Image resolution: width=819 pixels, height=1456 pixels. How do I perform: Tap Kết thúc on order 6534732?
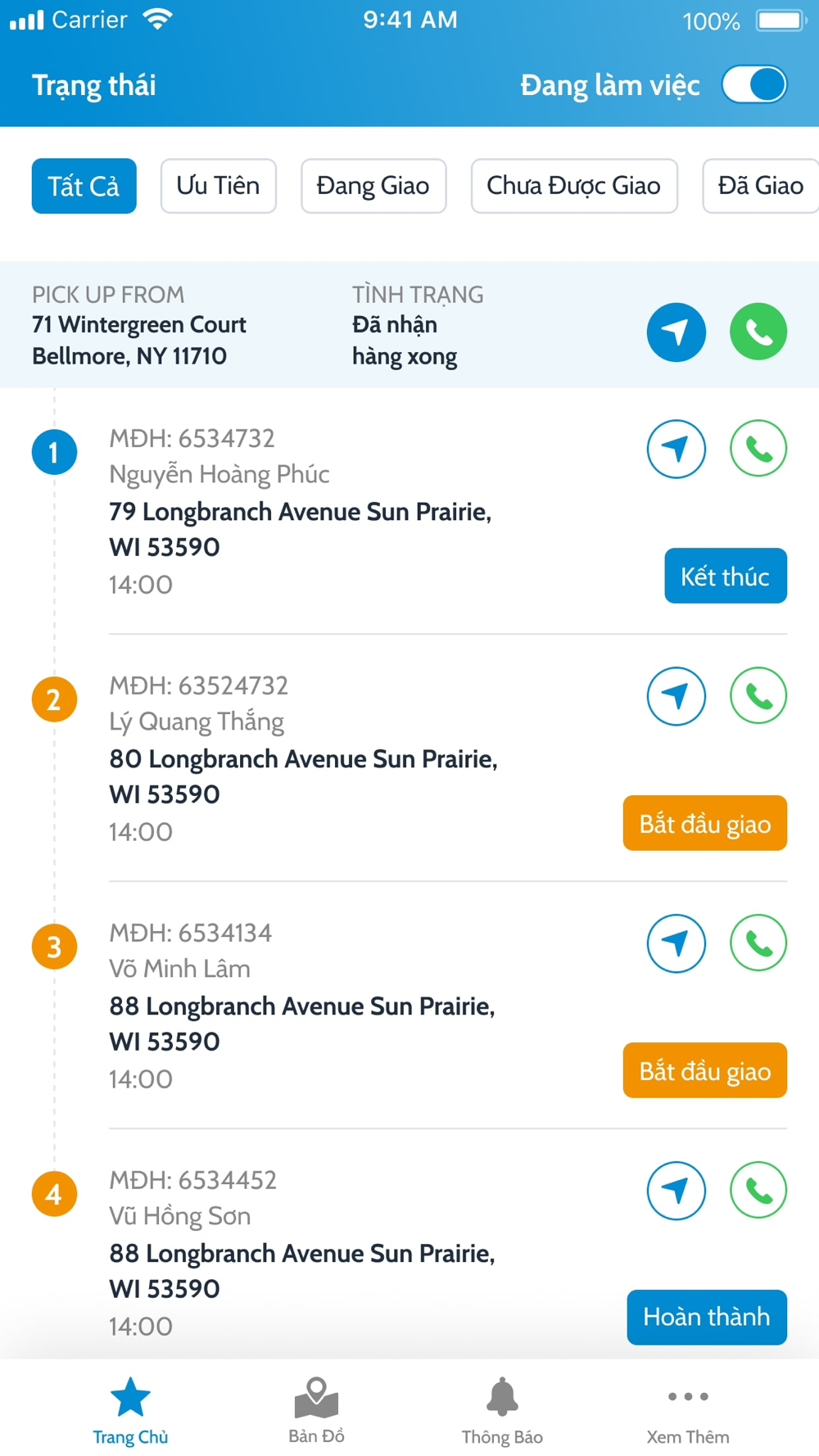click(x=726, y=576)
